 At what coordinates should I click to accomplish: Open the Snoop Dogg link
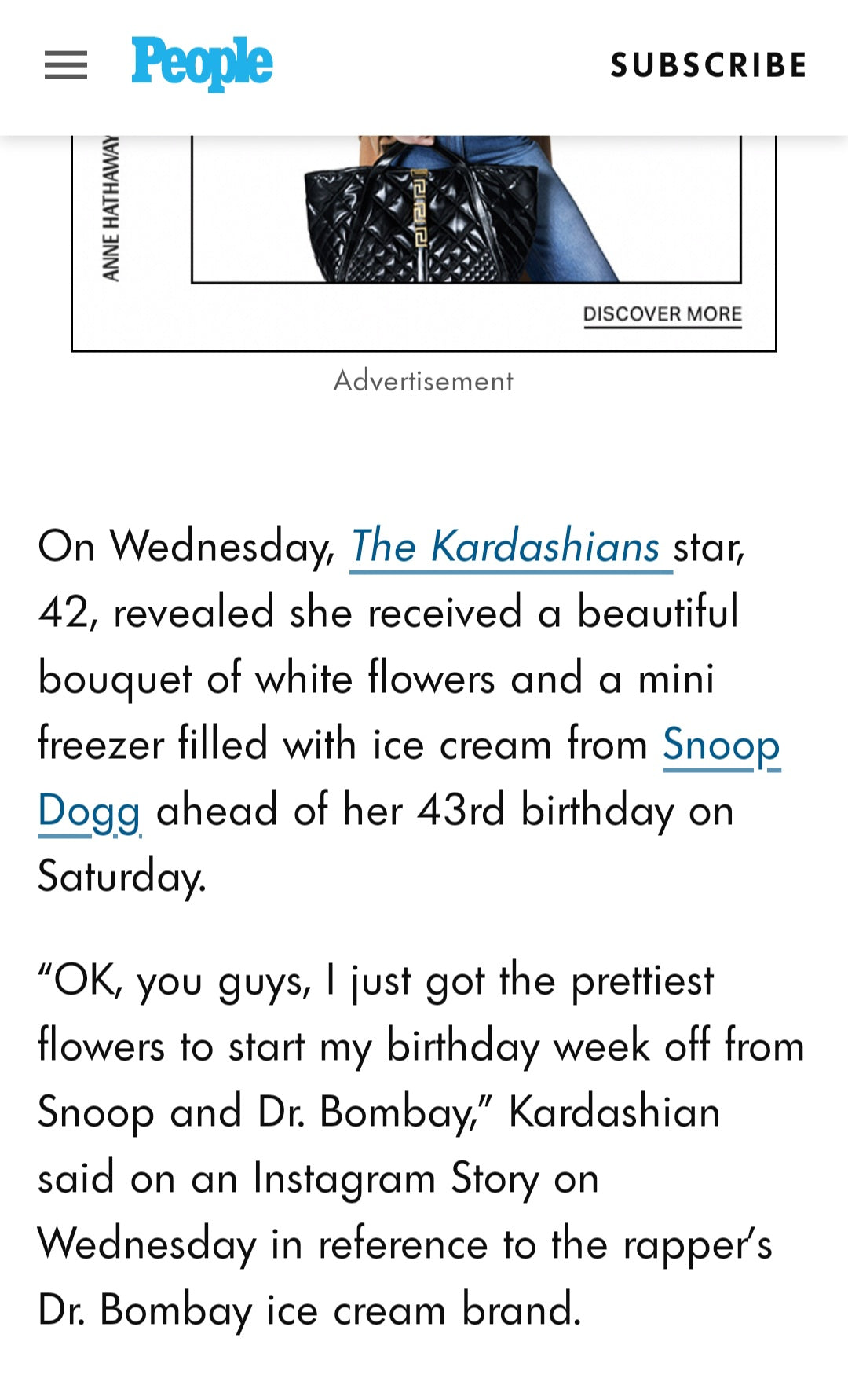tap(721, 745)
